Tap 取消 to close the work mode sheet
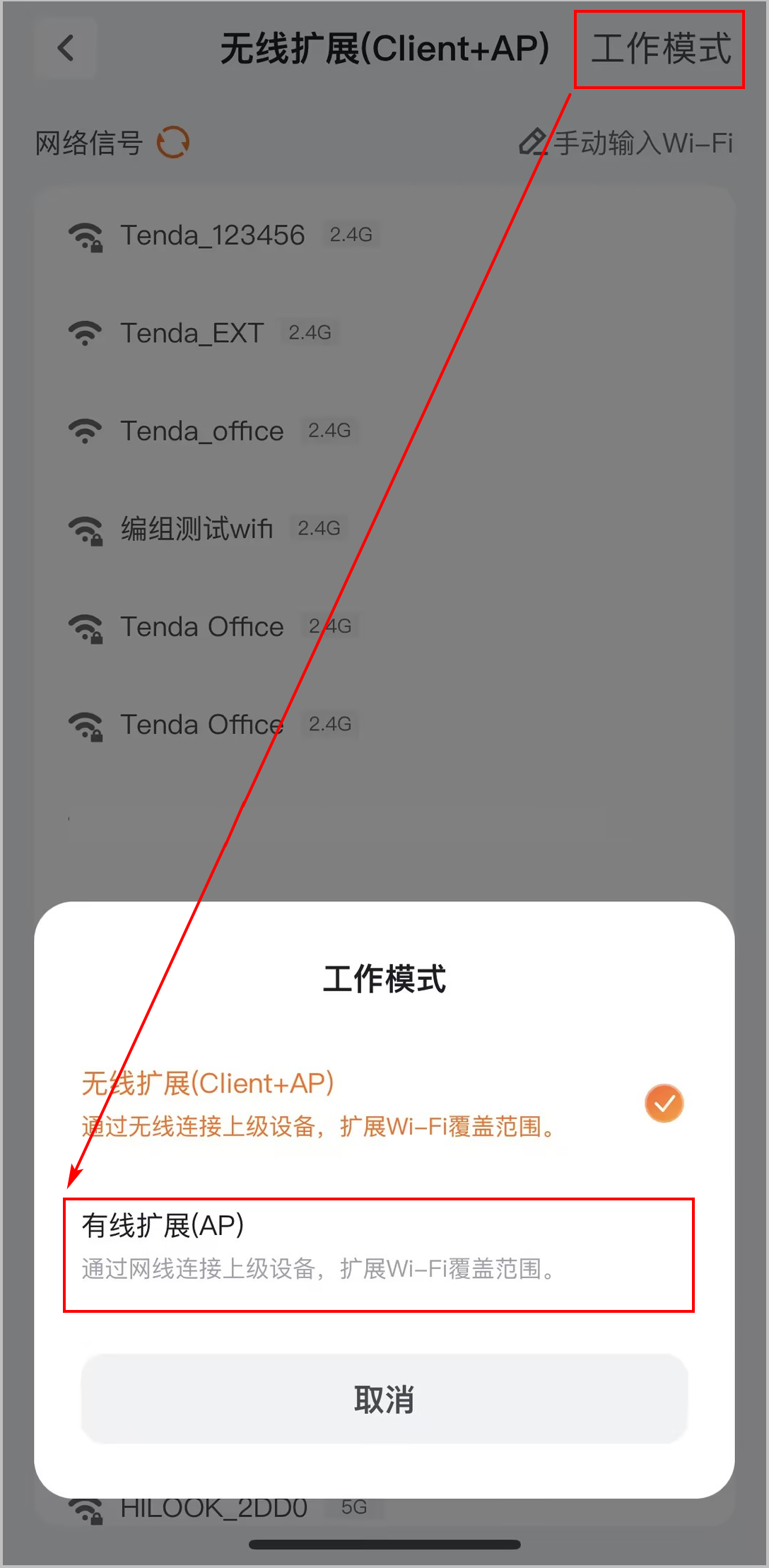 tap(384, 1399)
